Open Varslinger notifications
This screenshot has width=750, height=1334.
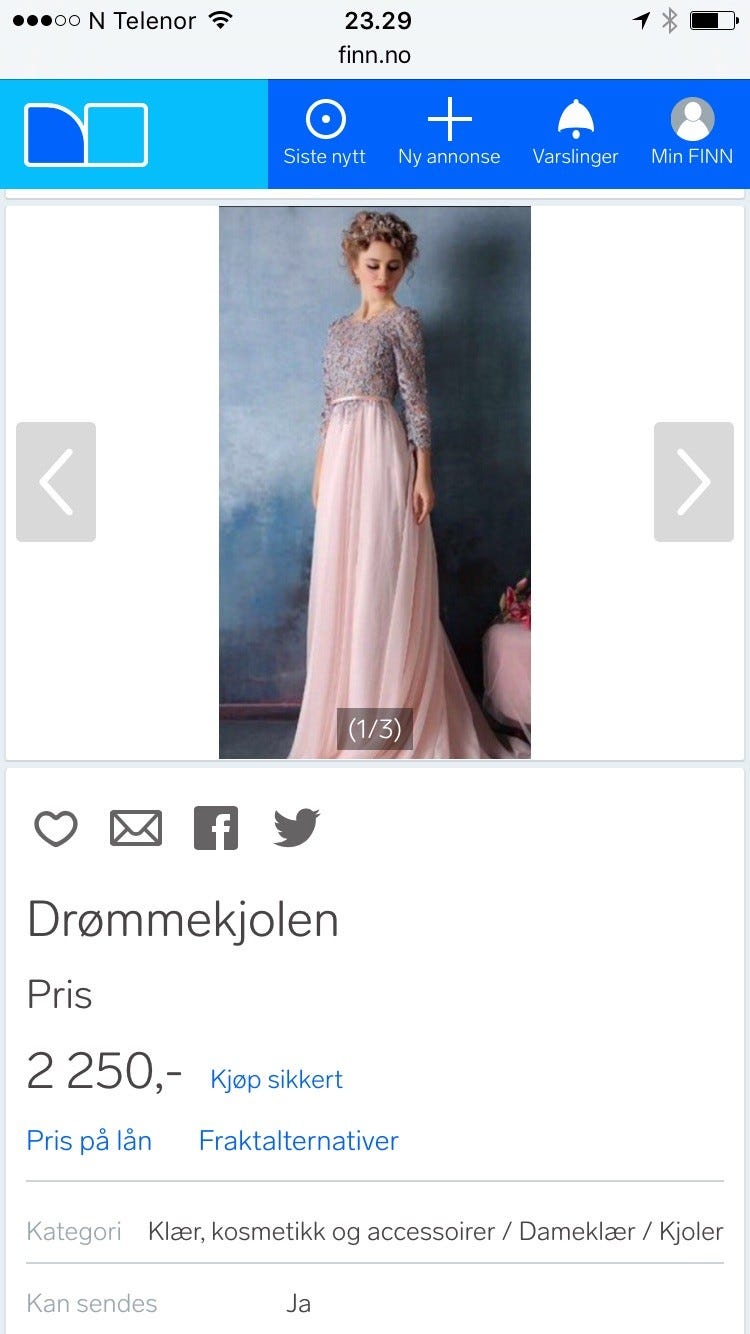575,133
